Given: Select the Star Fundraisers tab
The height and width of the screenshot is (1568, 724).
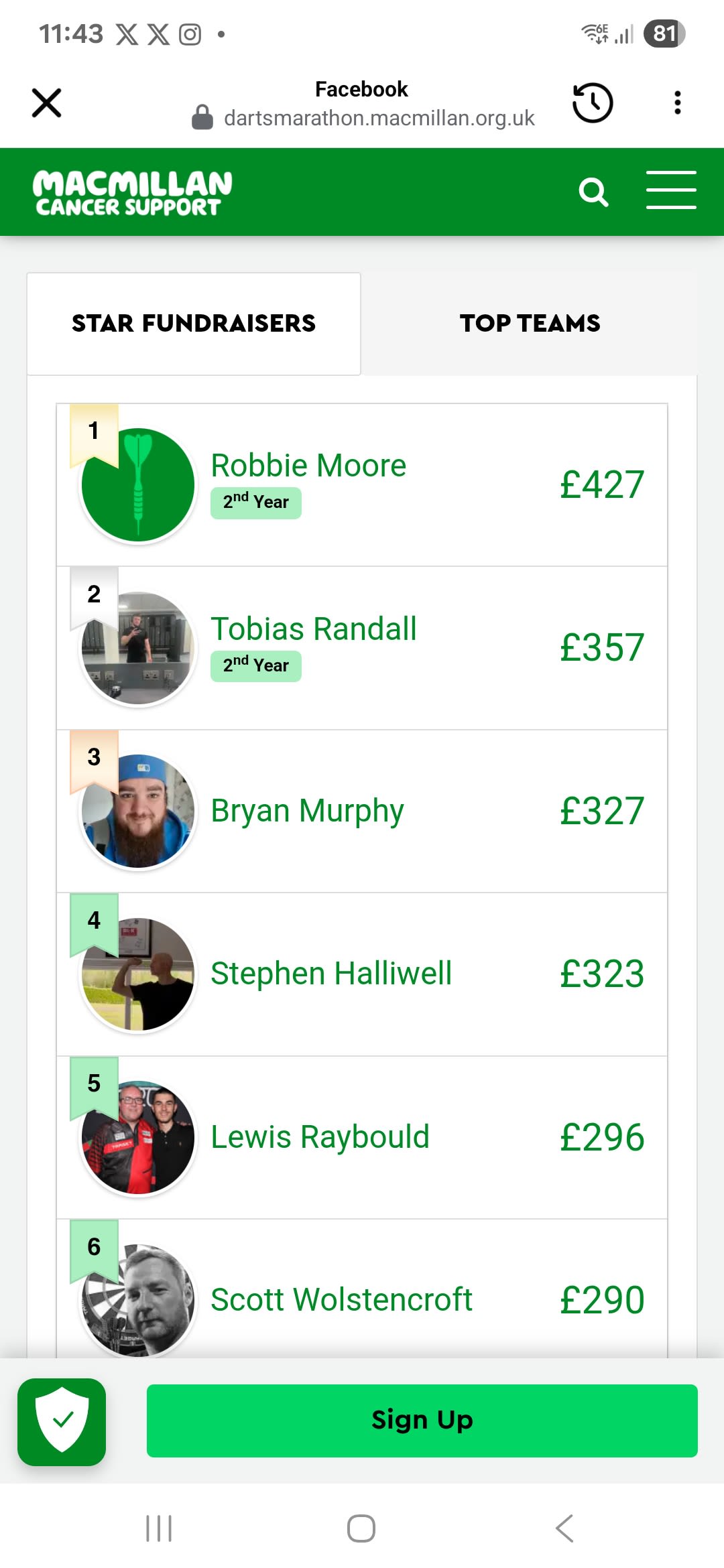Looking at the screenshot, I should 194,324.
